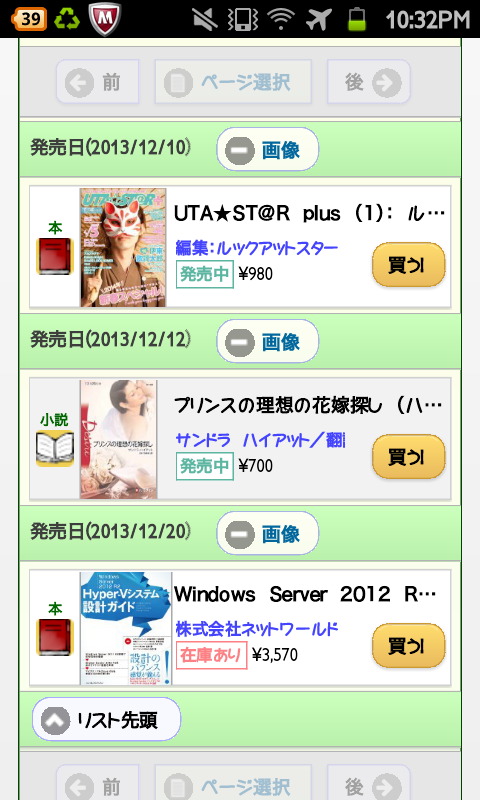Jump to list top with リスト先頭
This screenshot has width=480, height=800.
click(106, 719)
